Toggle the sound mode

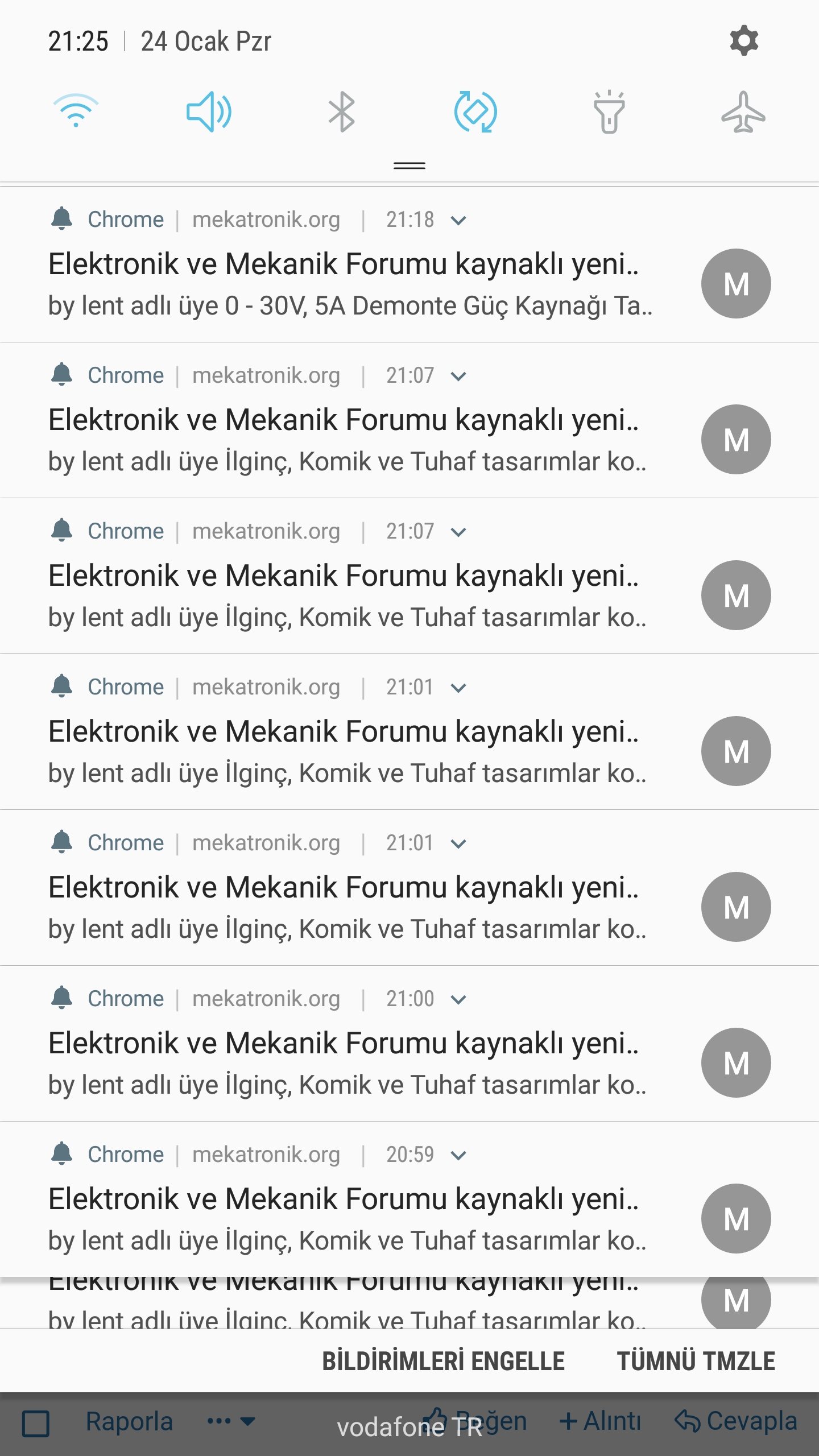pos(209,111)
